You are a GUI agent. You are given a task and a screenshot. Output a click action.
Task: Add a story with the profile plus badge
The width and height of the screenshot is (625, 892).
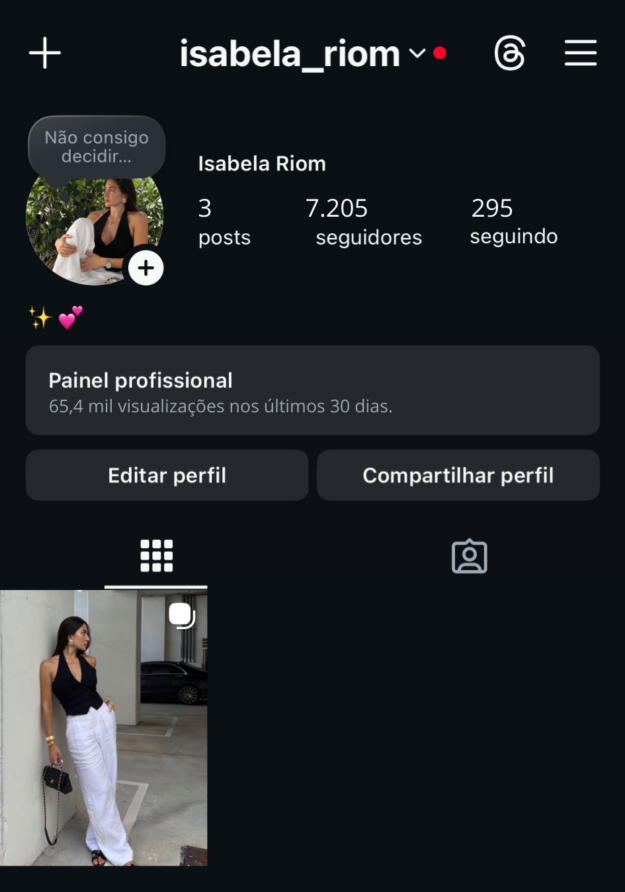click(146, 267)
